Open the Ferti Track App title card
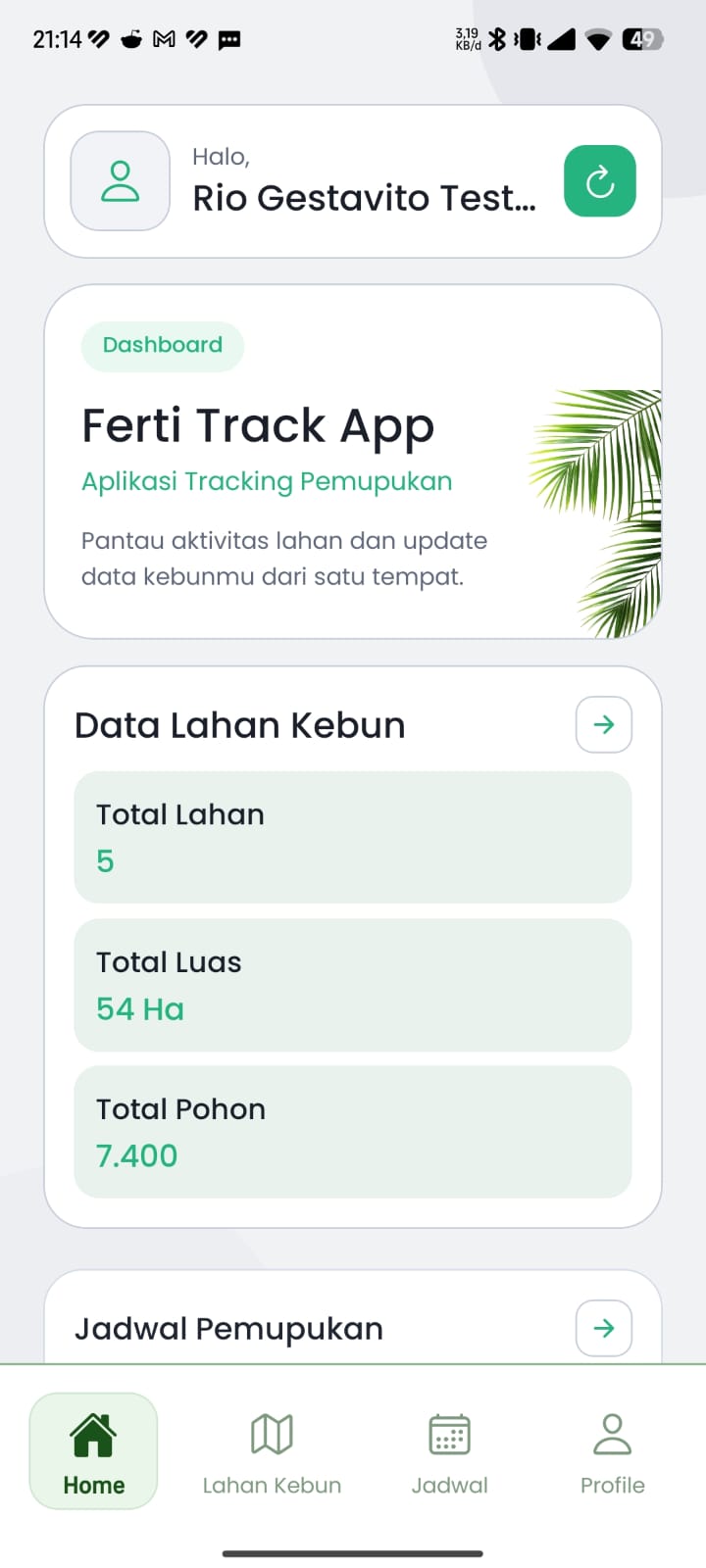The height and width of the screenshot is (1568, 706). tap(258, 425)
